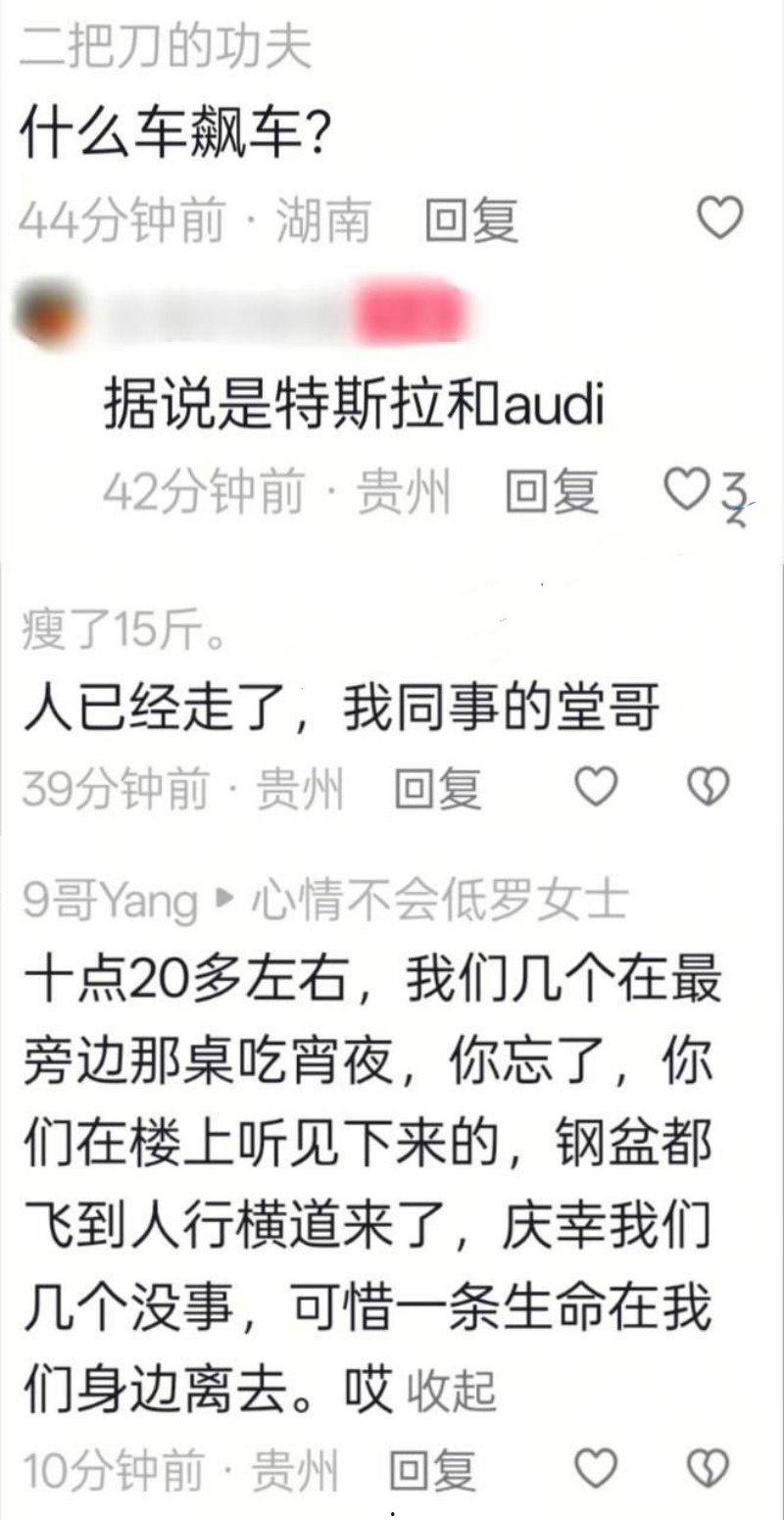This screenshot has height=1520, width=784.
Task: Like the comment asking 什么车飙车?
Action: (720, 218)
